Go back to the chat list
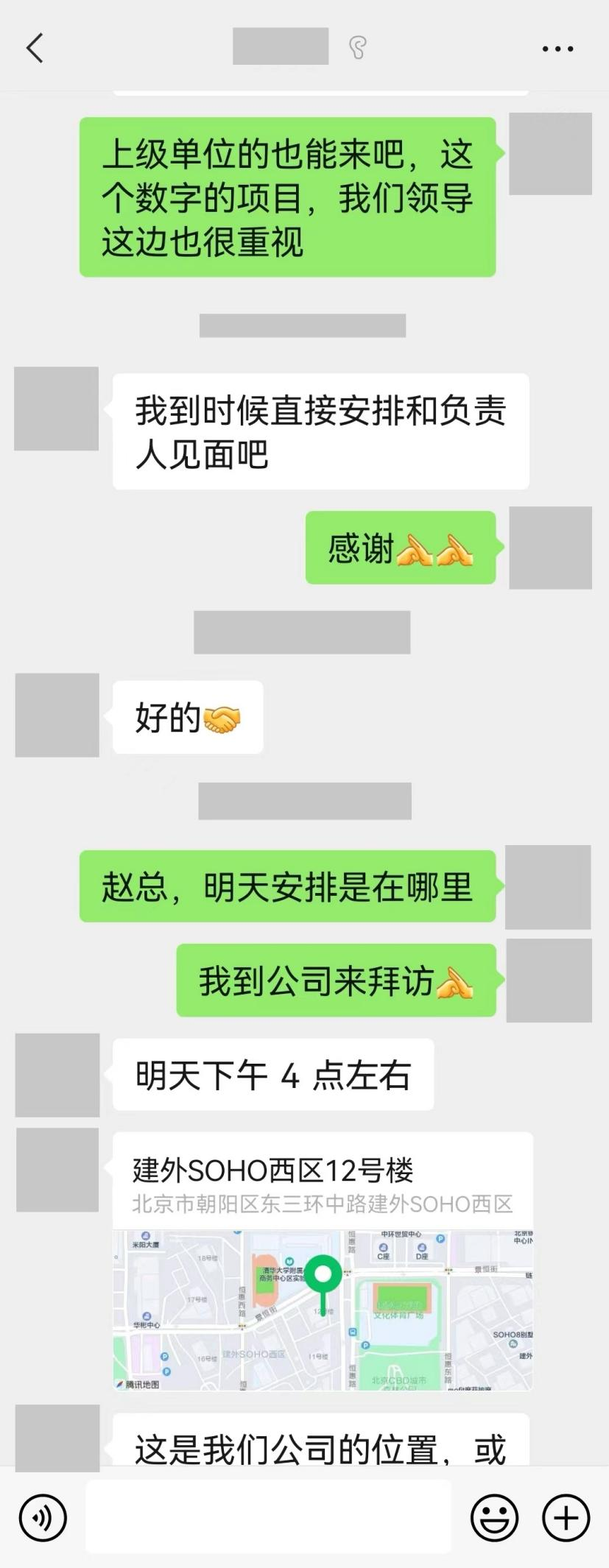 tap(35, 49)
